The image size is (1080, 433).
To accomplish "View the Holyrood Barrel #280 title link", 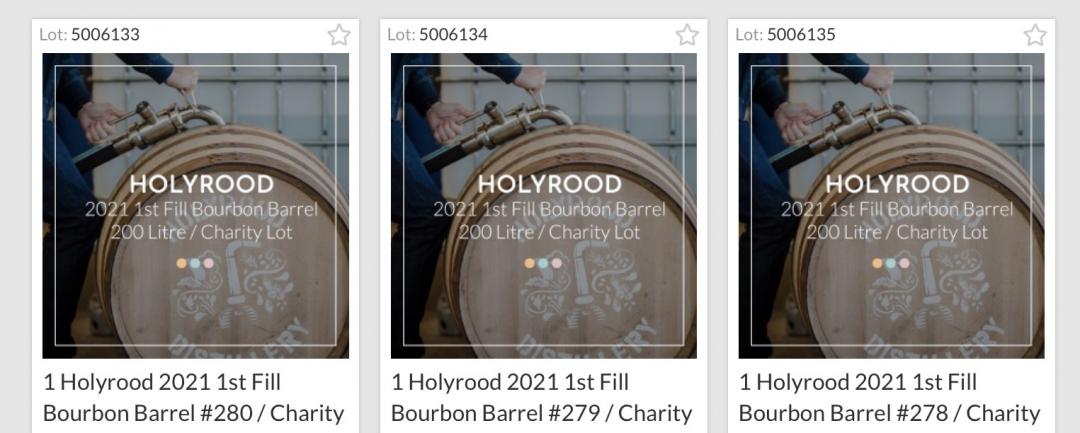I will 194,397.
